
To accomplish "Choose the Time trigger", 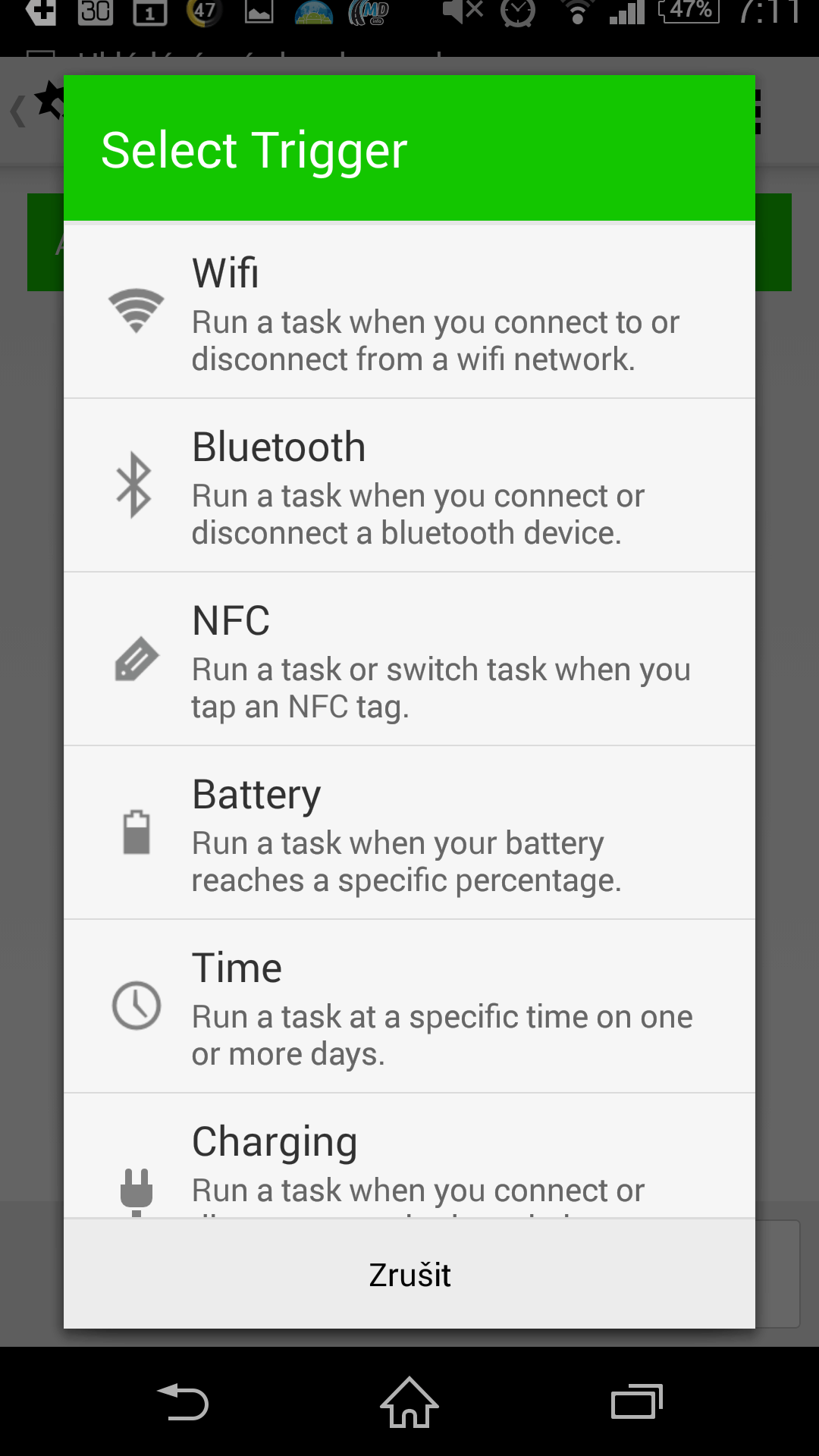I will pos(409,1006).
